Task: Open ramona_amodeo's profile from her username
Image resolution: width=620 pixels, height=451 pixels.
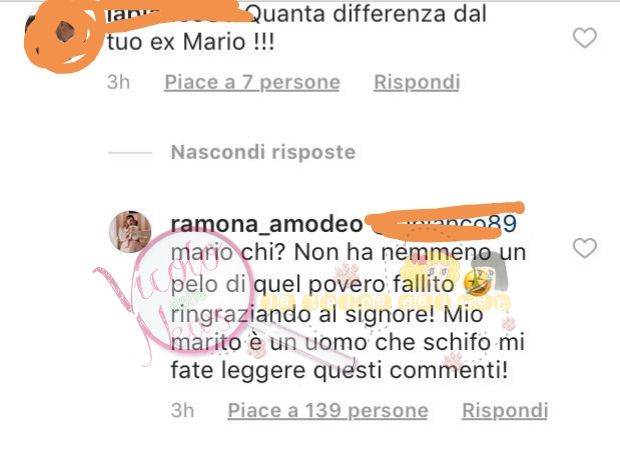Action: [252, 220]
